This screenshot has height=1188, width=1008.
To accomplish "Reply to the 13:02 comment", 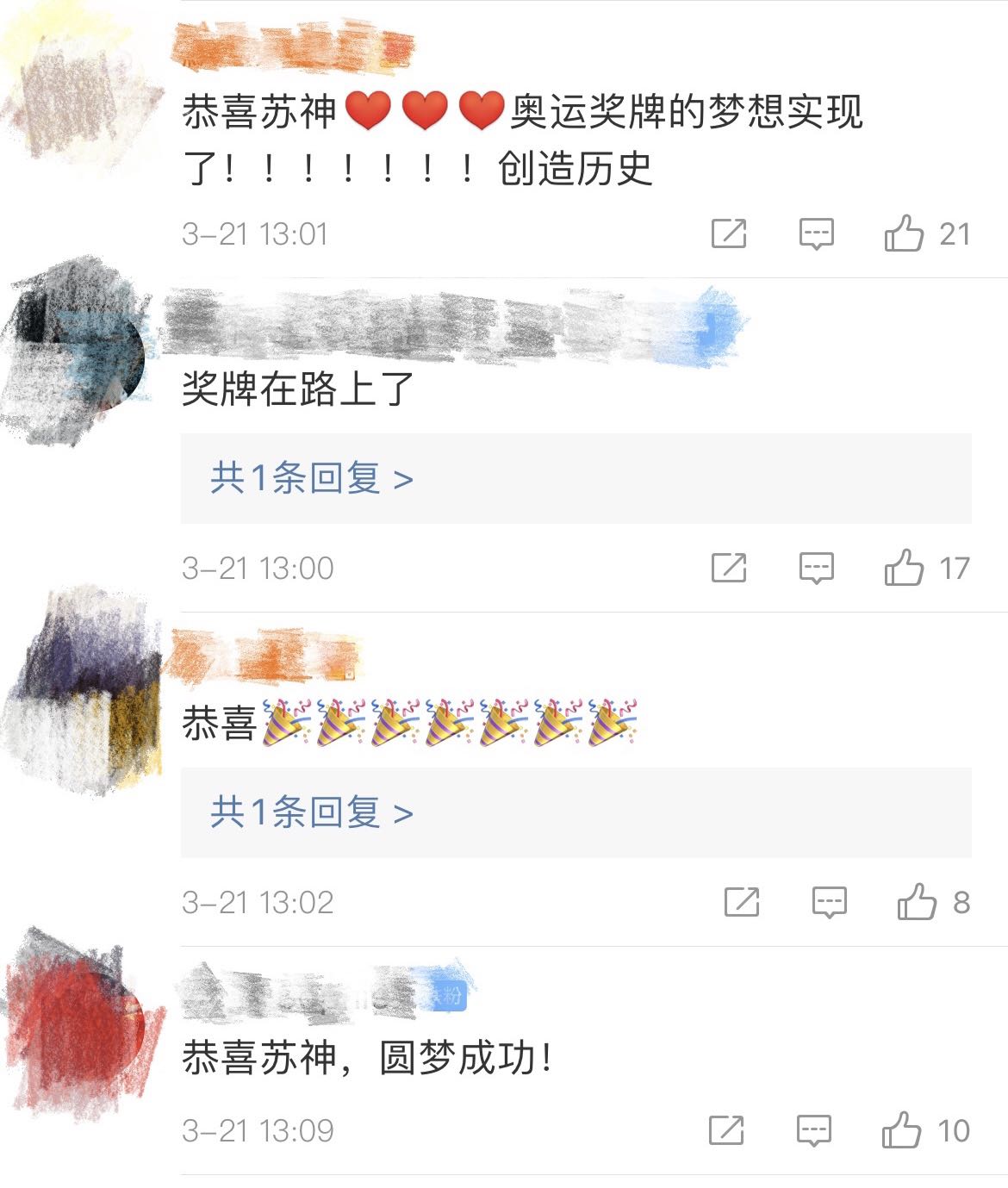I will 830,902.
